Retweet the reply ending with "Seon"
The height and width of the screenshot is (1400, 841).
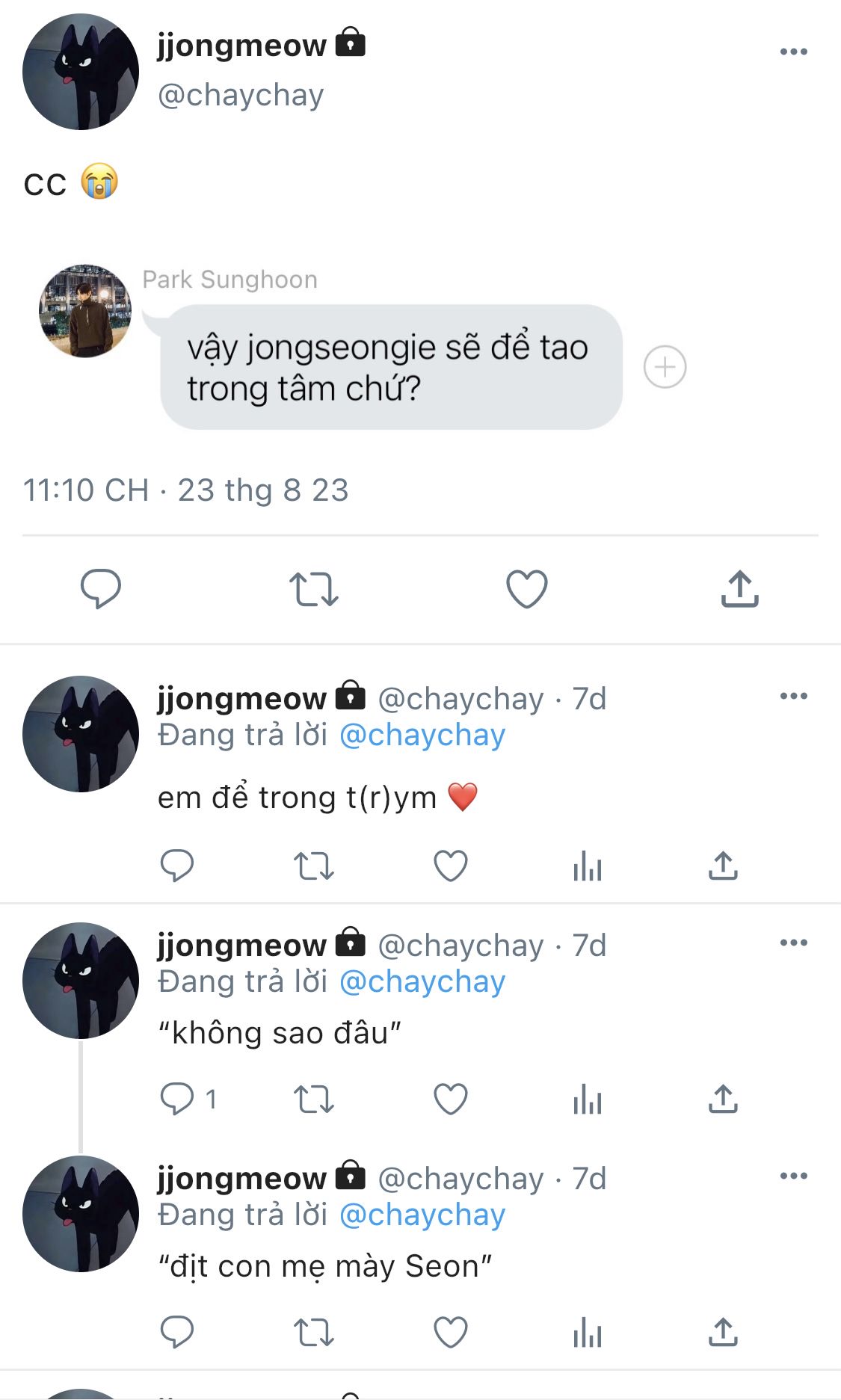tap(313, 1333)
